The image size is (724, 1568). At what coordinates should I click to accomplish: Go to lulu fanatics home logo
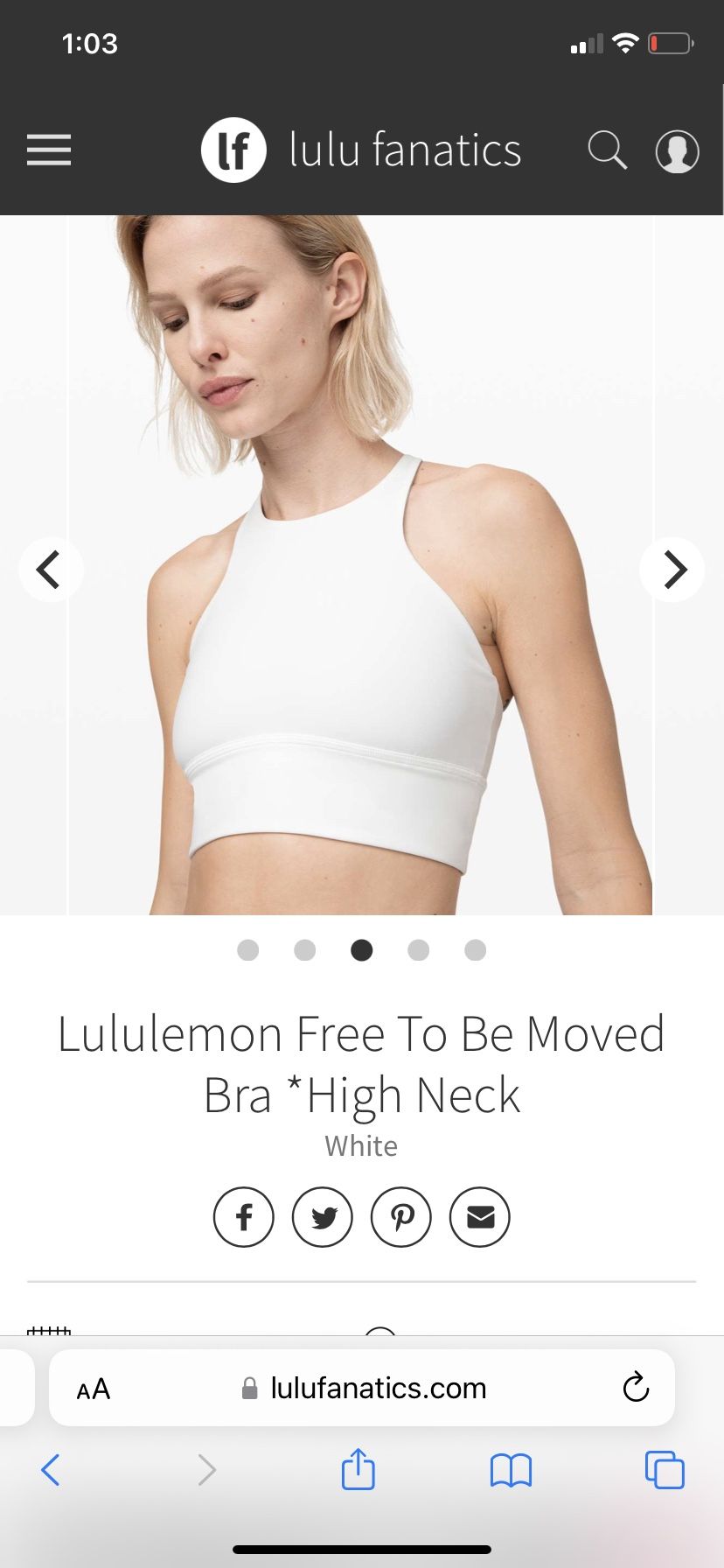coord(361,150)
